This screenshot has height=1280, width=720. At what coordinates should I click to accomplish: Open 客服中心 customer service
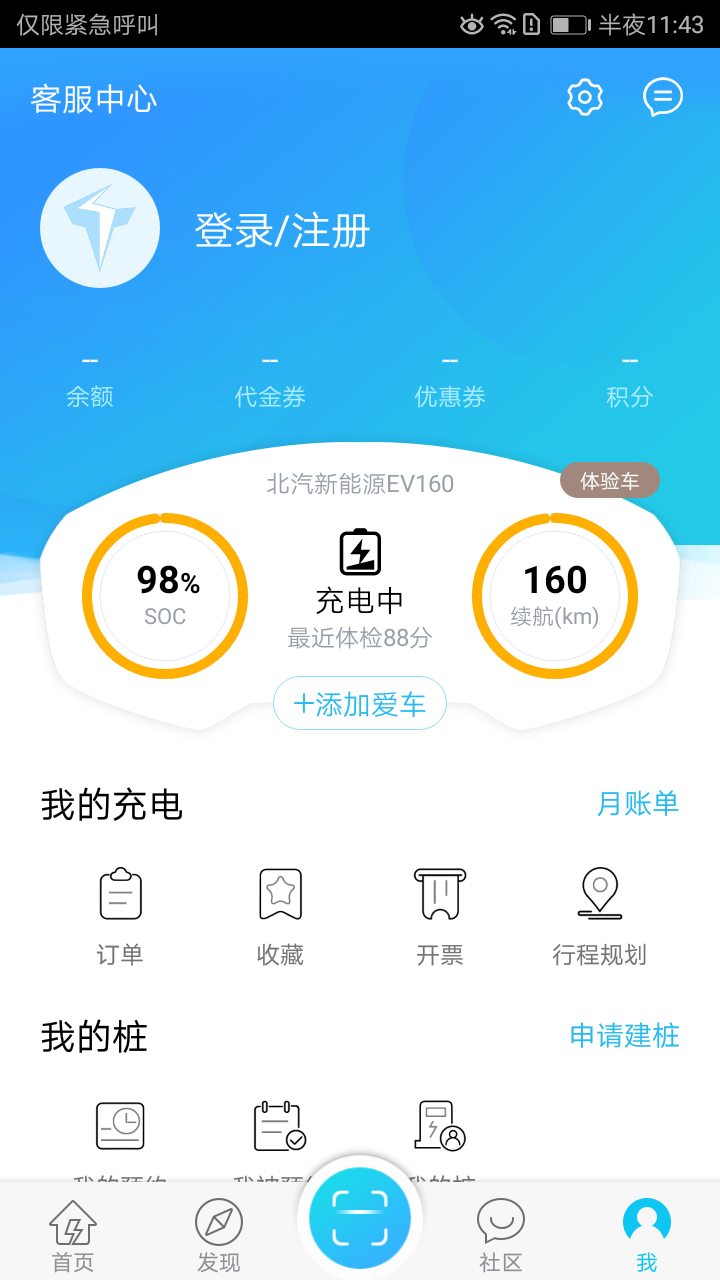click(x=94, y=100)
